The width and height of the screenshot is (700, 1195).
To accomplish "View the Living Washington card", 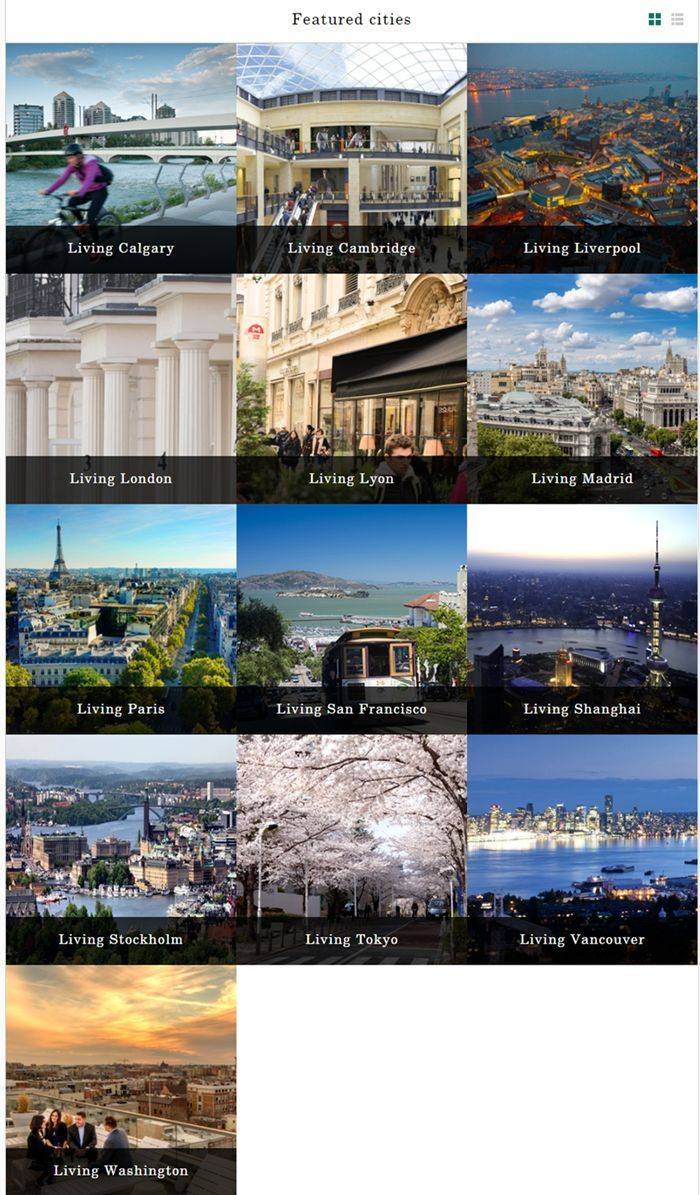I will 120,1080.
